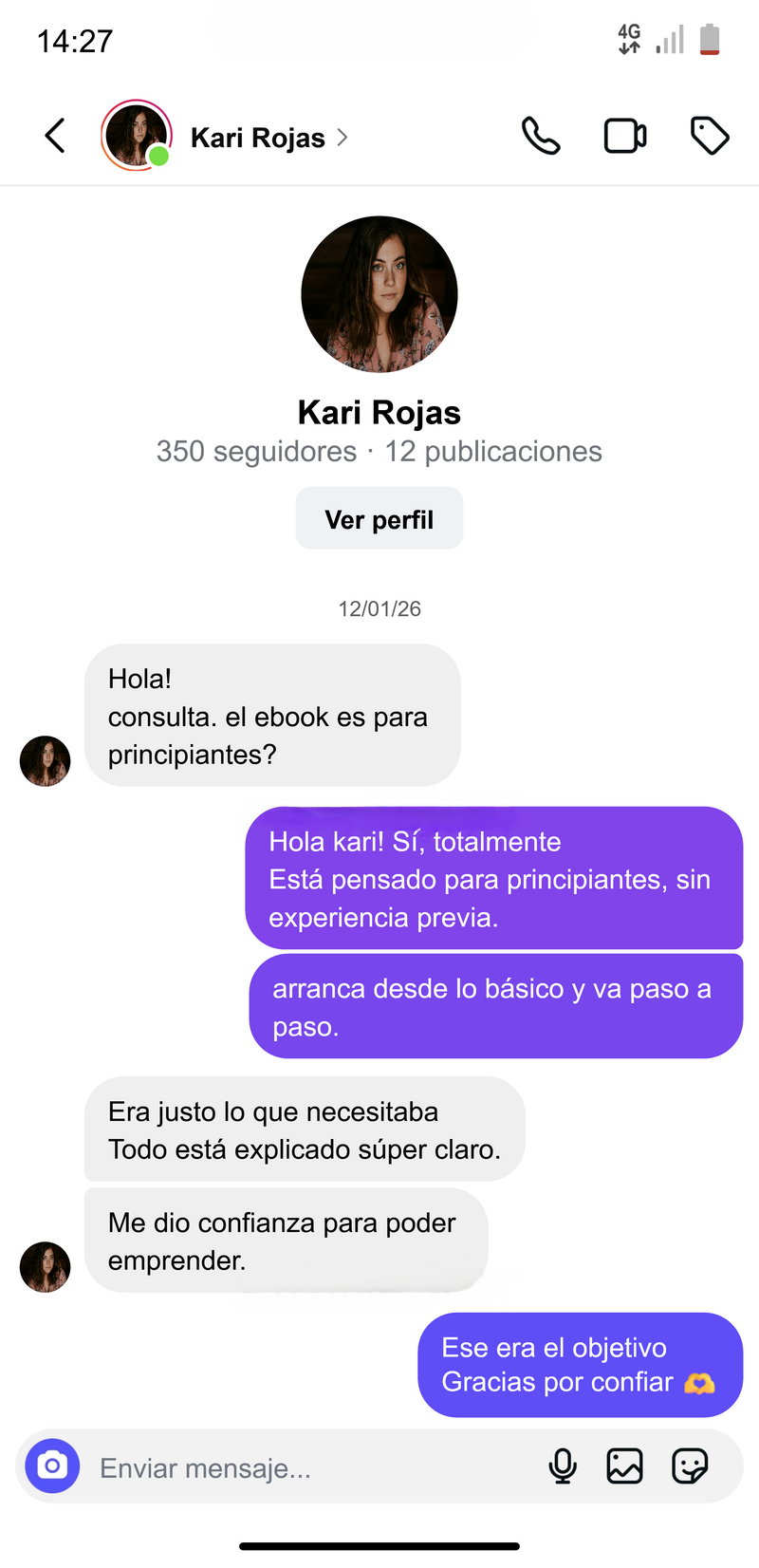This screenshot has width=759, height=1568.
Task: Start a video call with Kari Rojas
Action: (625, 136)
